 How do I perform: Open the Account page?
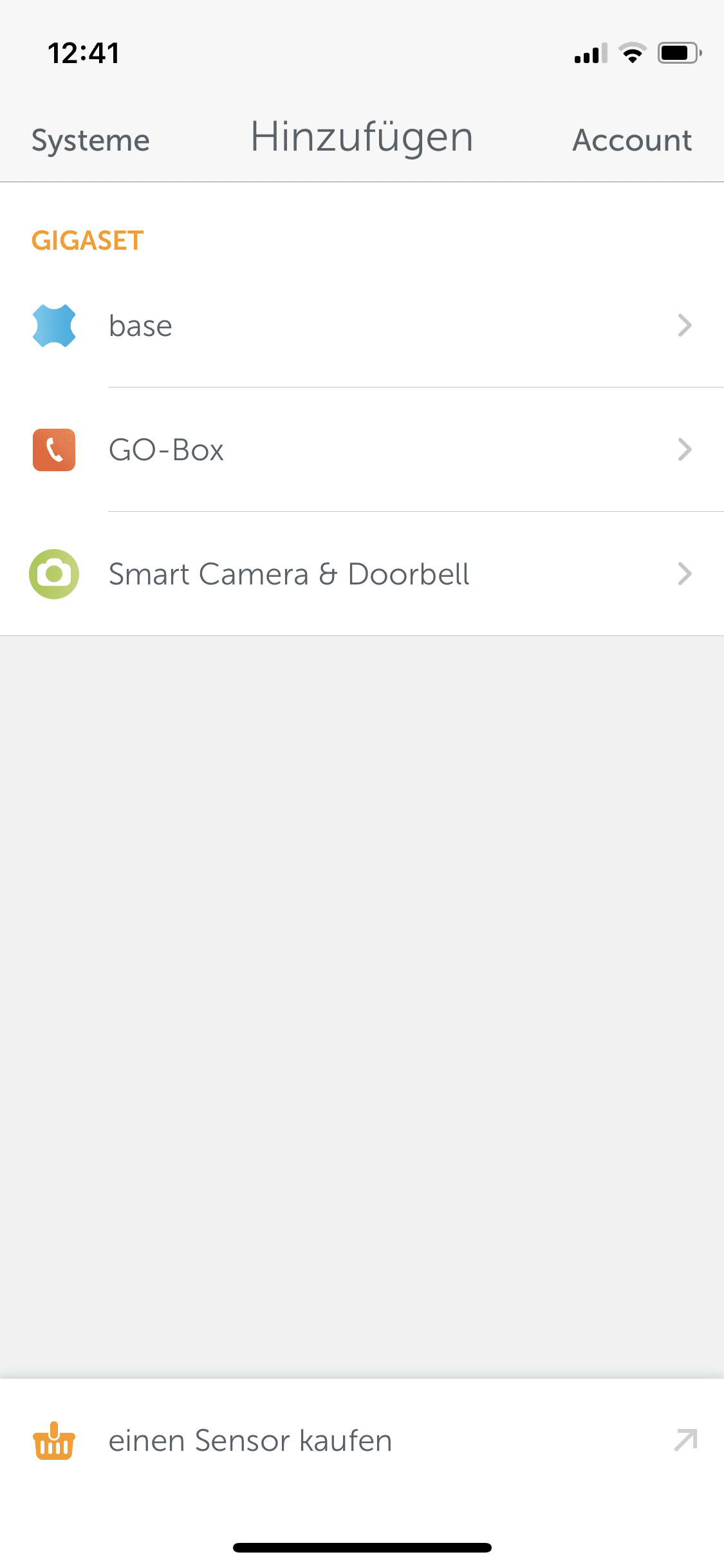click(632, 140)
